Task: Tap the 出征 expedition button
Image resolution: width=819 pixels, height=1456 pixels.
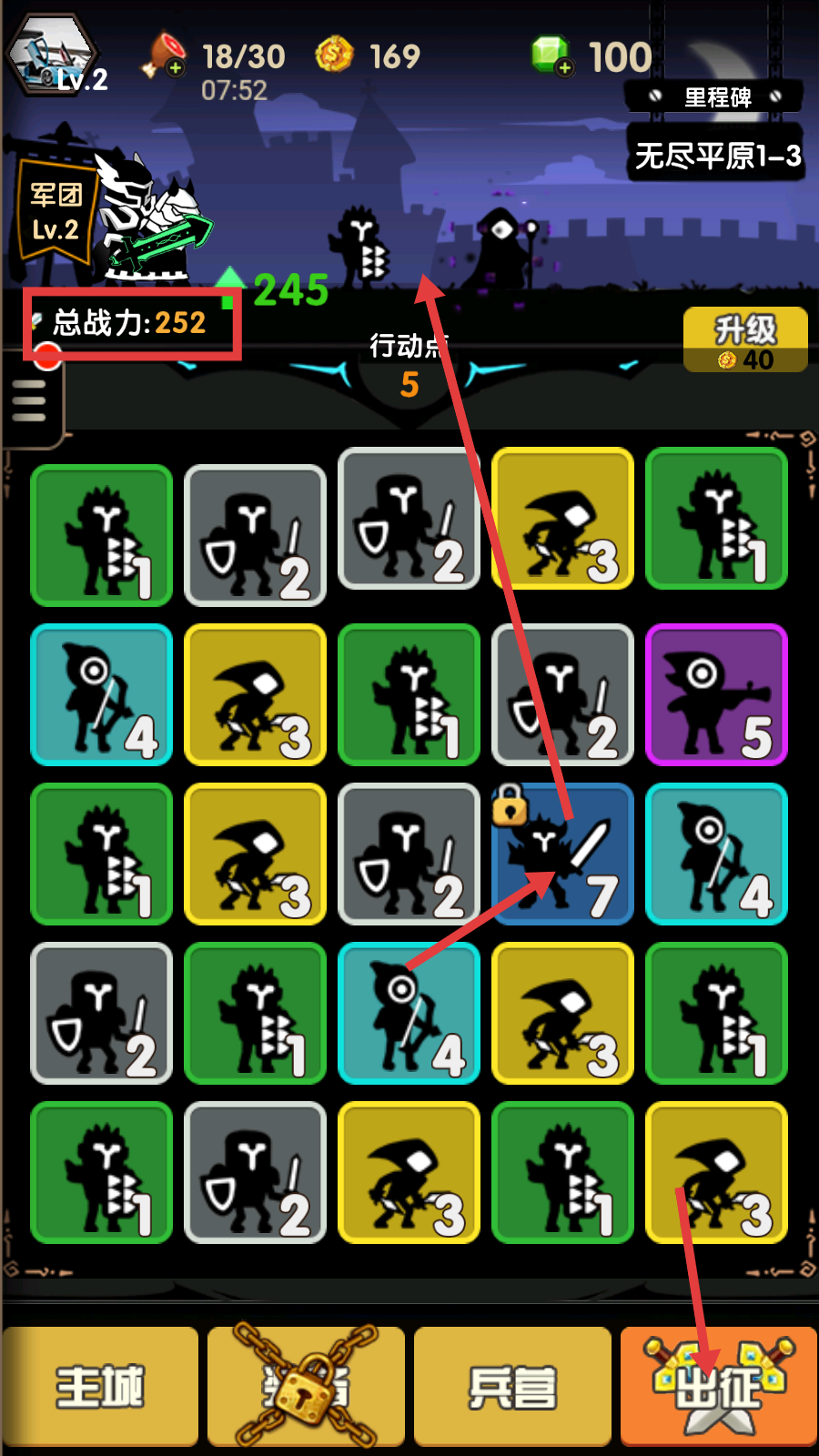Action: [x=718, y=1386]
